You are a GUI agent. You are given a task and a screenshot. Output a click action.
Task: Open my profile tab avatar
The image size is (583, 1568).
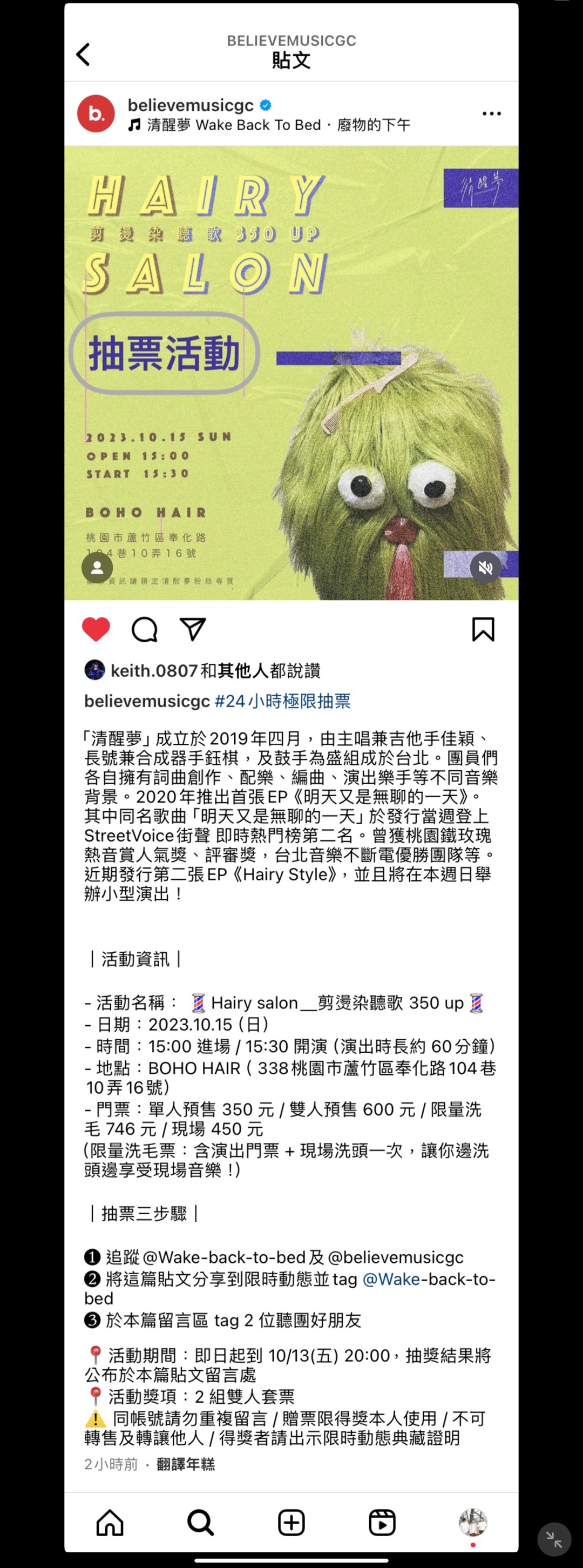click(x=473, y=1522)
